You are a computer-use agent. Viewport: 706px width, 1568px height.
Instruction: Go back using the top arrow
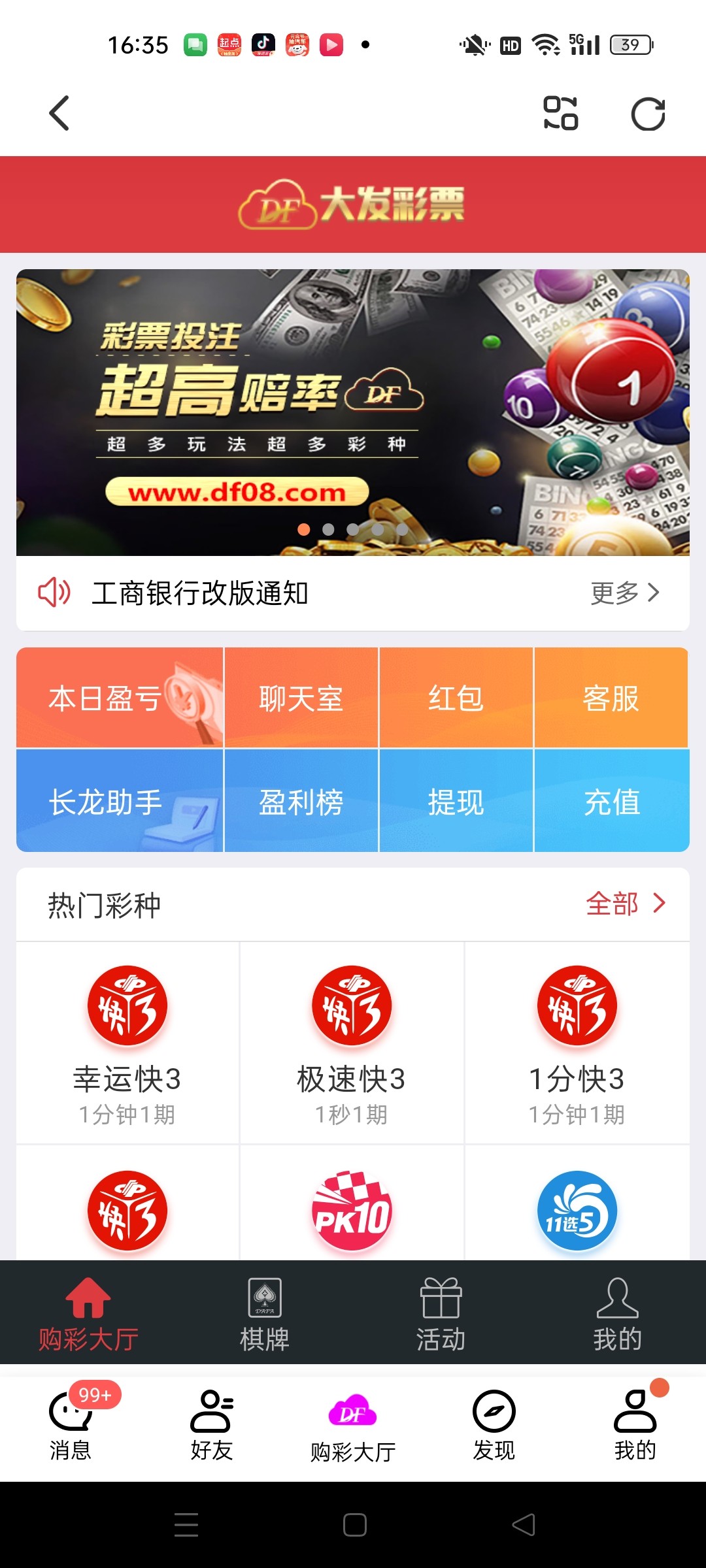[59, 114]
